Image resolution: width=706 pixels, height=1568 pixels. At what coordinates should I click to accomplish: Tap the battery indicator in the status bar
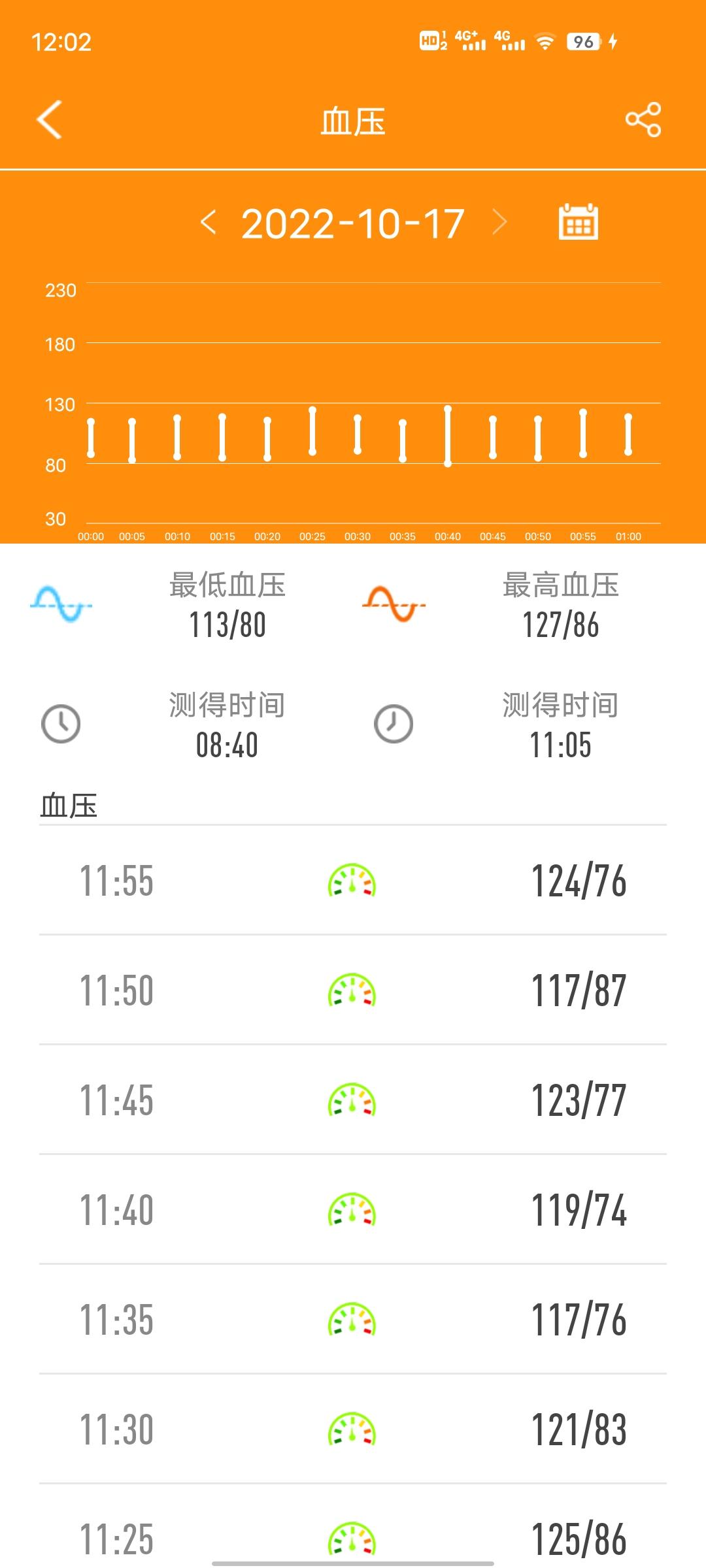584,41
